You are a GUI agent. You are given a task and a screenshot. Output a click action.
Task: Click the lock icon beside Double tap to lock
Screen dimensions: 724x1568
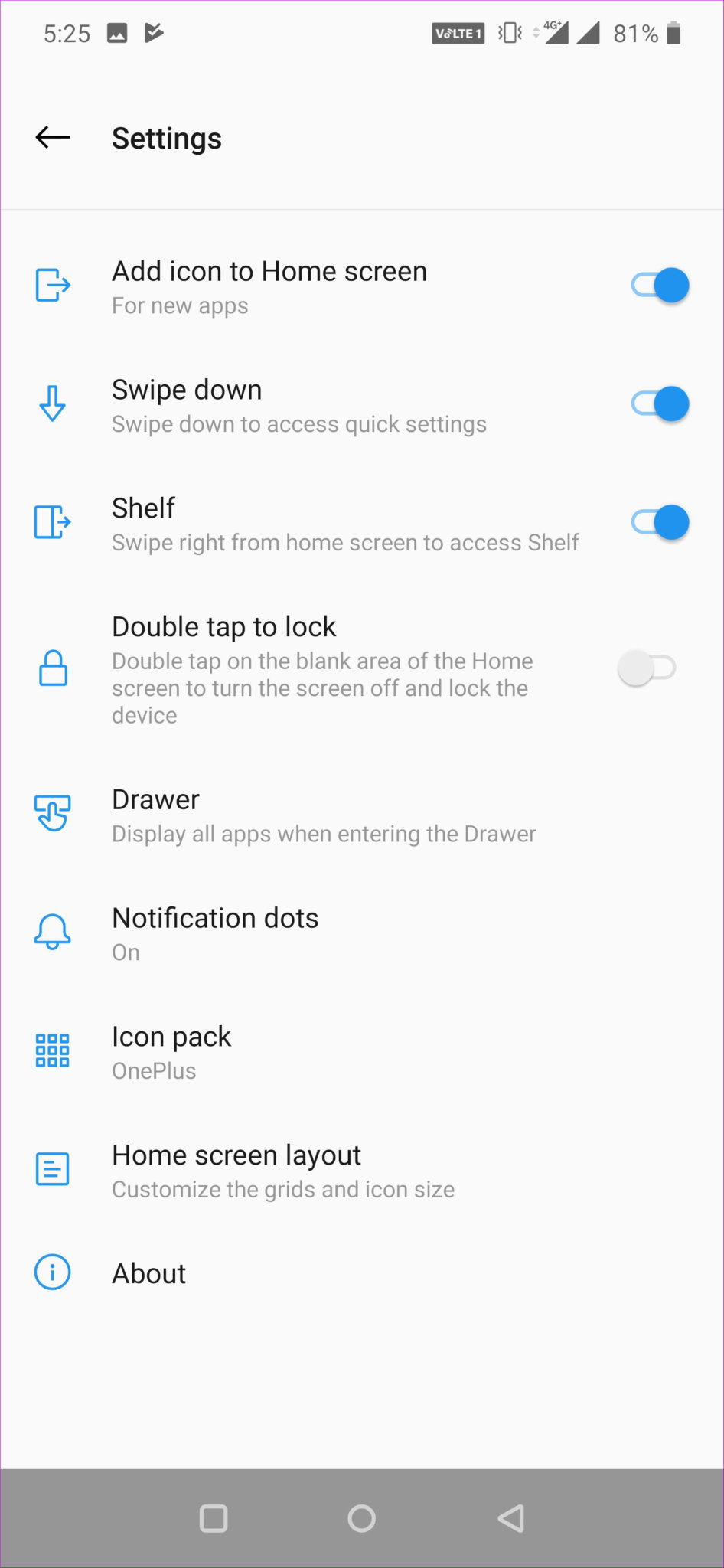pos(52,668)
